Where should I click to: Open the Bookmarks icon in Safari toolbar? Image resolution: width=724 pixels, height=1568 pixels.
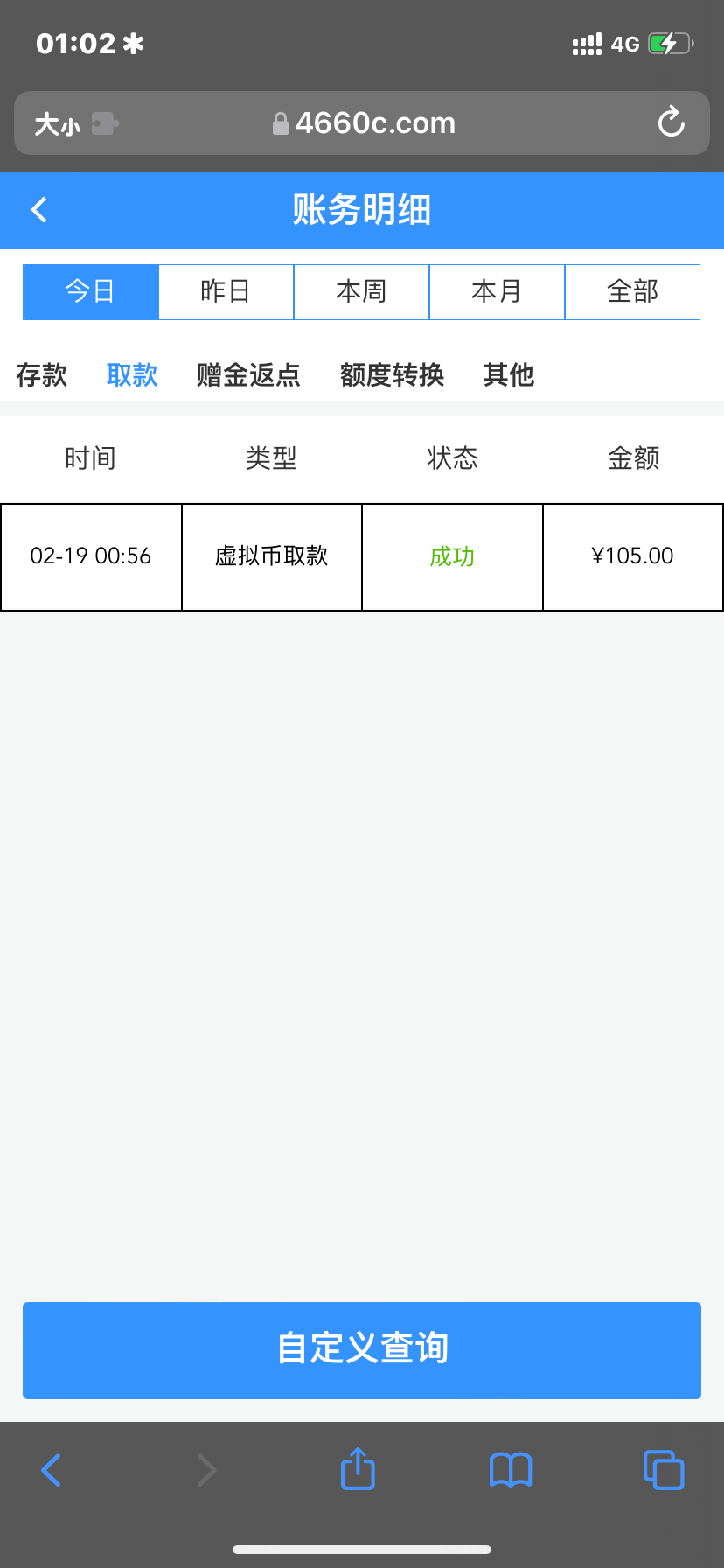(510, 1470)
